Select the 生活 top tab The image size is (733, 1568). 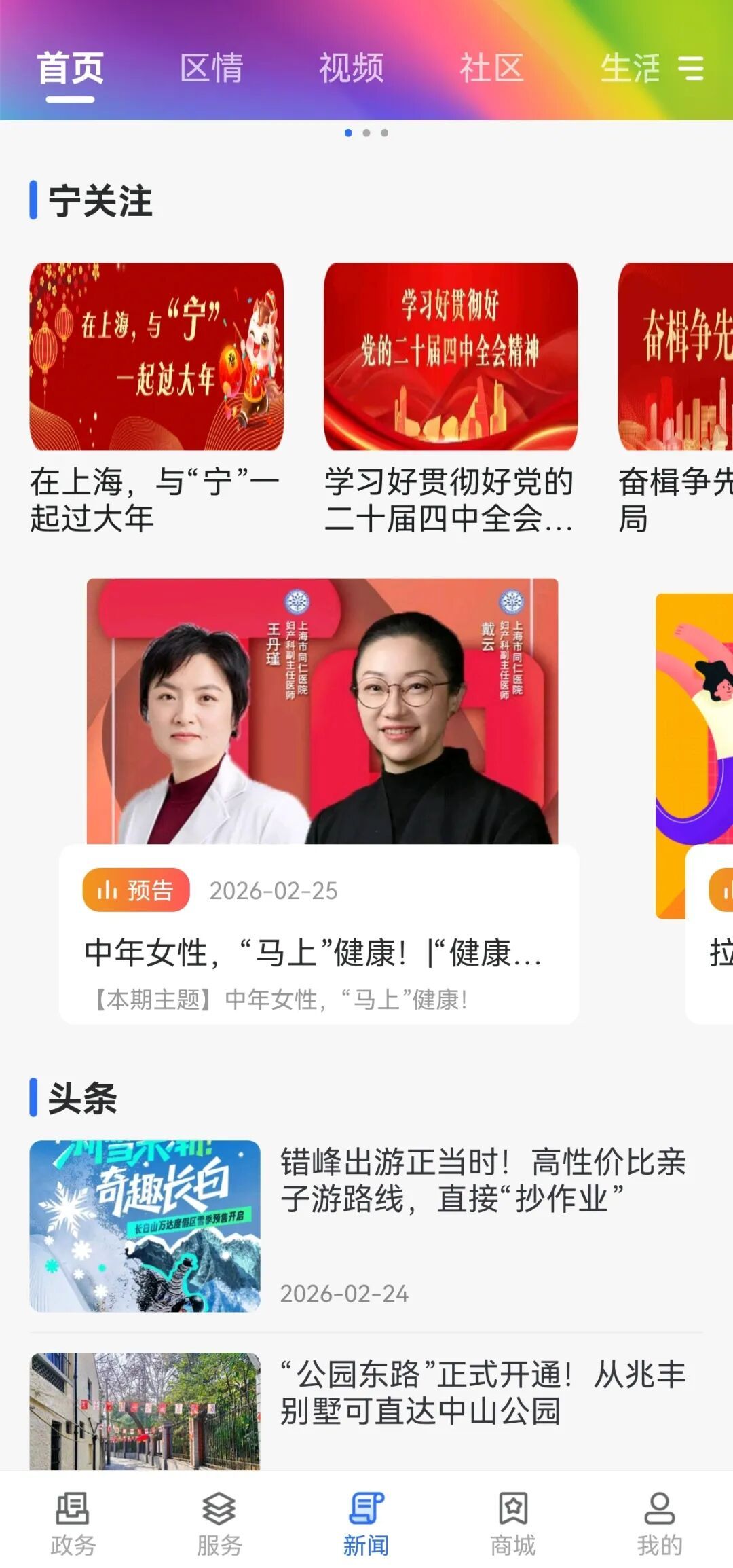click(x=629, y=69)
